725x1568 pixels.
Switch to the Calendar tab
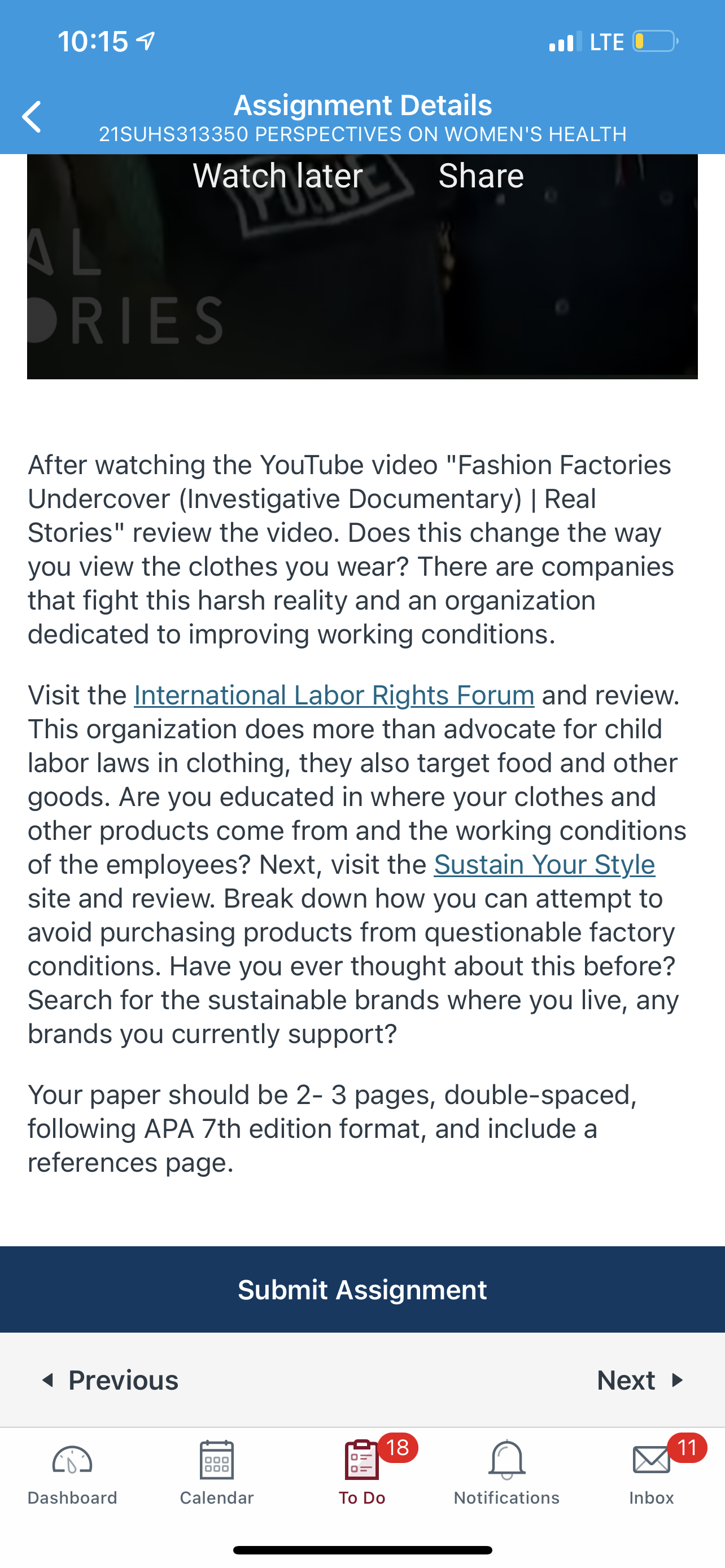pos(217,1473)
